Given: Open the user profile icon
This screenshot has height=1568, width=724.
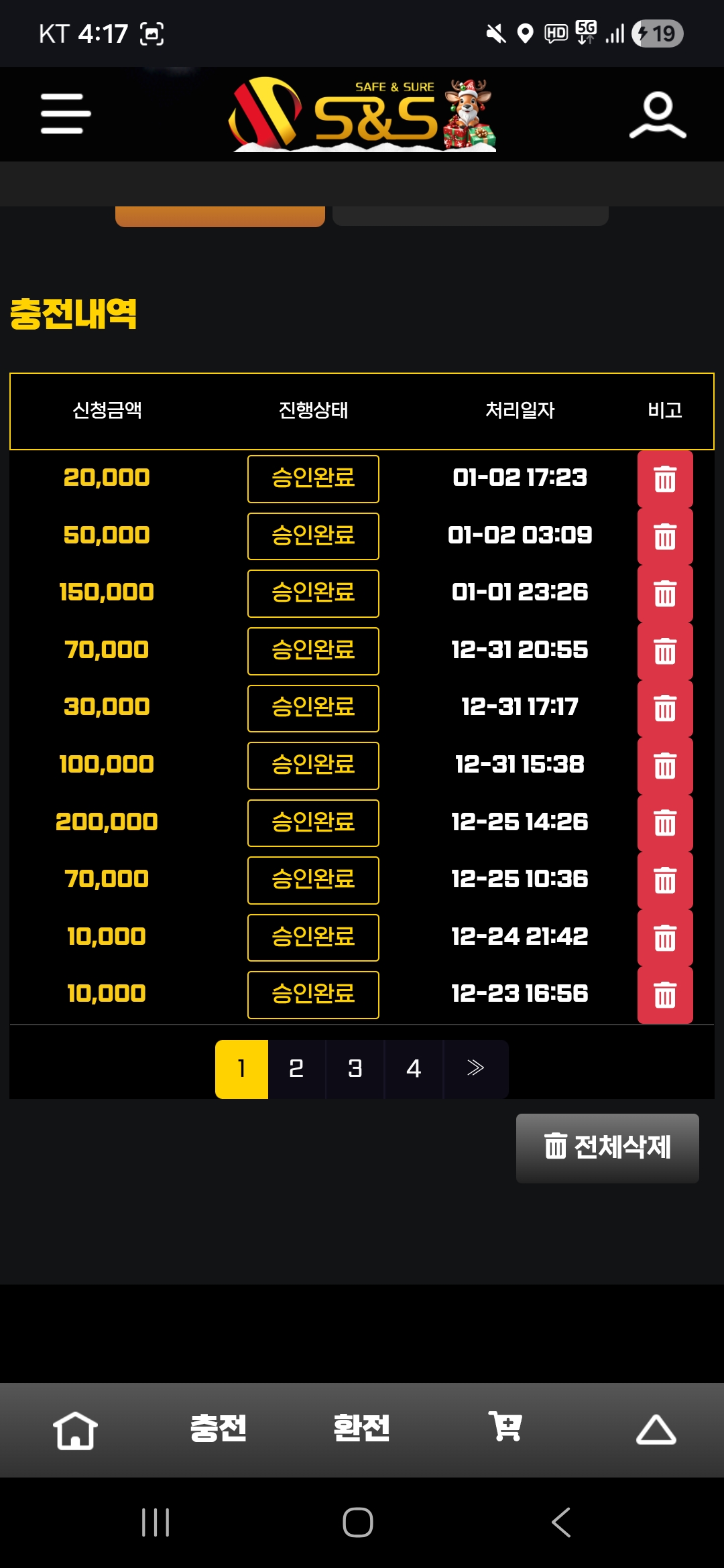Looking at the screenshot, I should [x=658, y=115].
